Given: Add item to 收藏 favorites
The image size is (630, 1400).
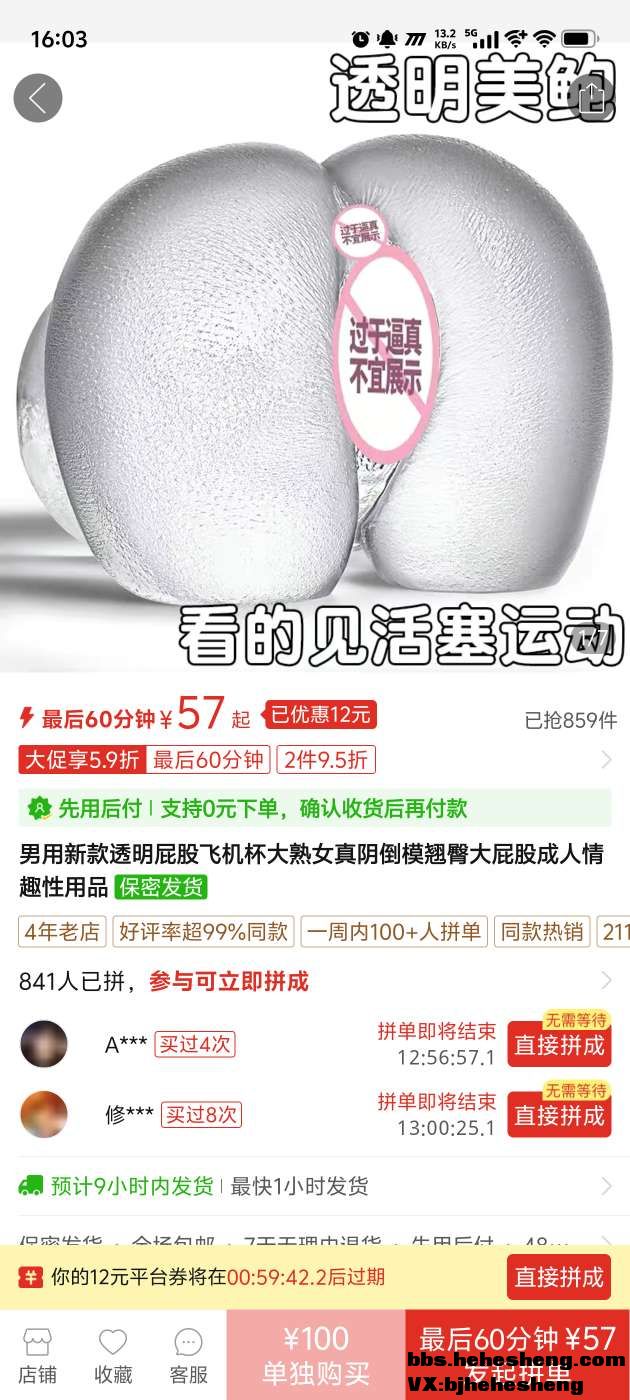Looking at the screenshot, I should pos(113,1356).
